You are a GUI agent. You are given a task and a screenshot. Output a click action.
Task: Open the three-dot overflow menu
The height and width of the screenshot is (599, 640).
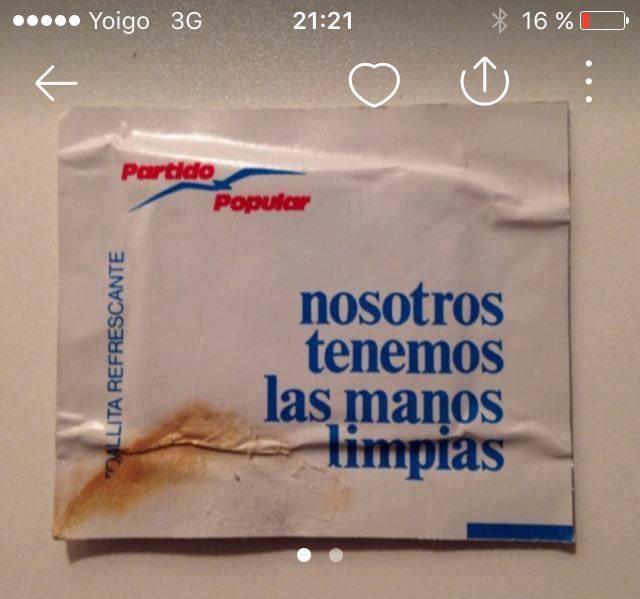tap(589, 82)
